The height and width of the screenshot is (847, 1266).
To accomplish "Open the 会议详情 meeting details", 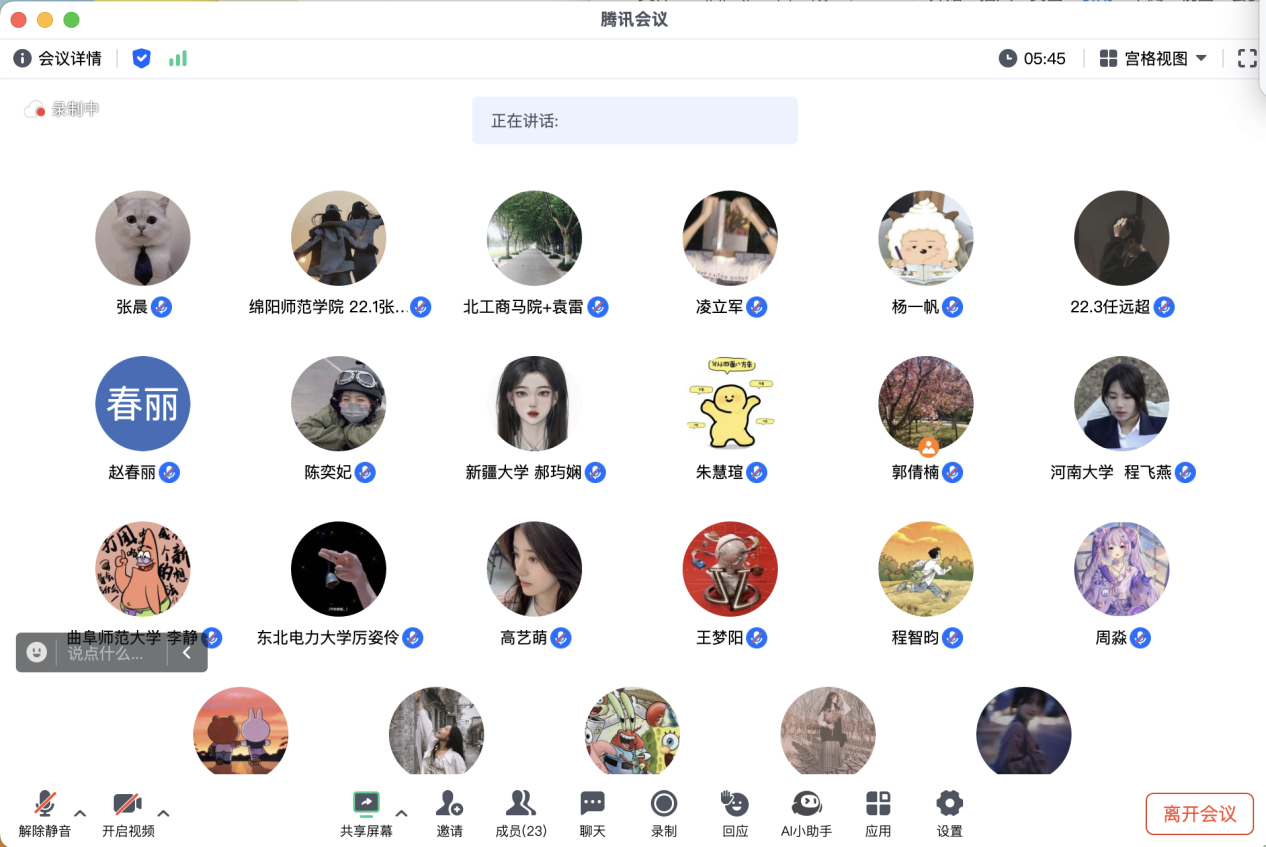I will pyautogui.click(x=58, y=59).
